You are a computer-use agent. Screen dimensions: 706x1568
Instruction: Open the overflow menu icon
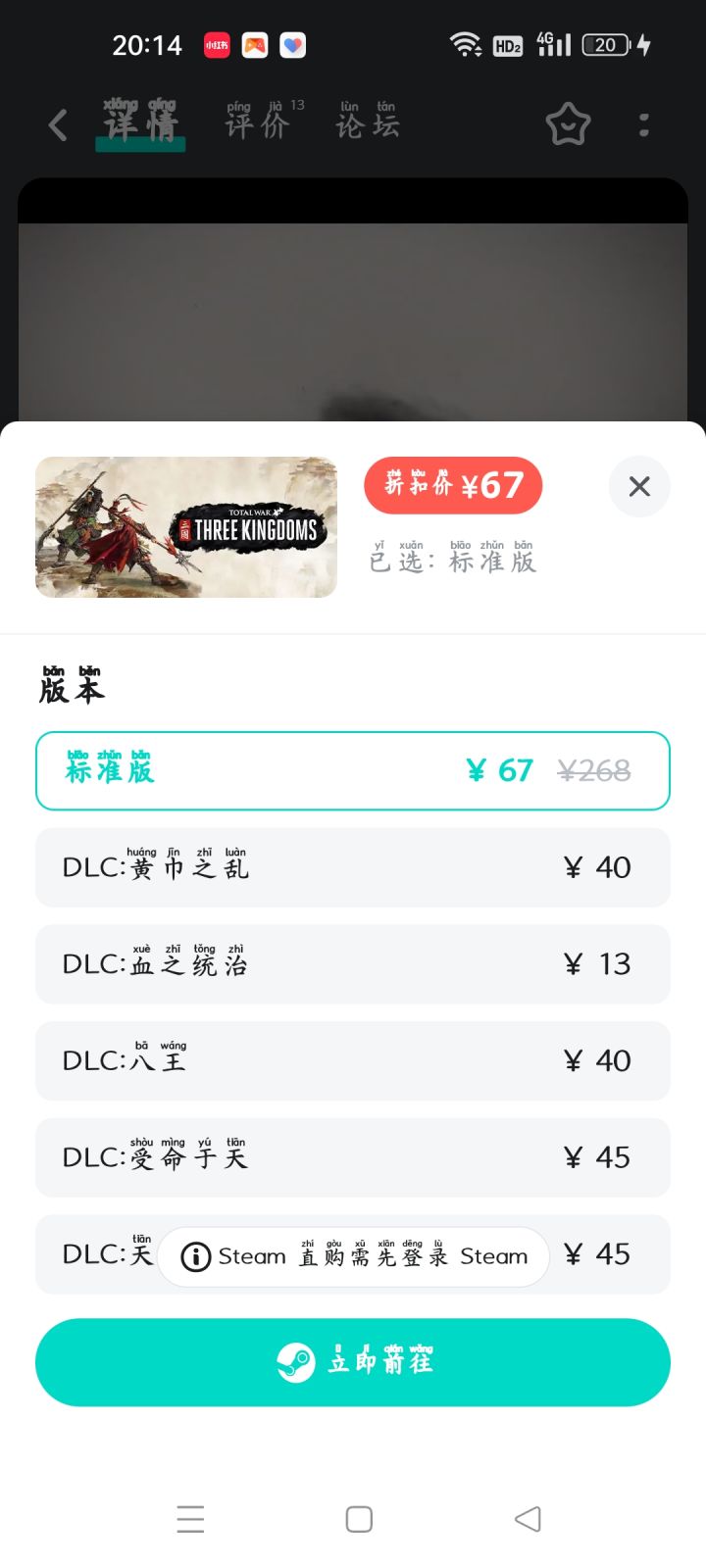click(x=643, y=124)
